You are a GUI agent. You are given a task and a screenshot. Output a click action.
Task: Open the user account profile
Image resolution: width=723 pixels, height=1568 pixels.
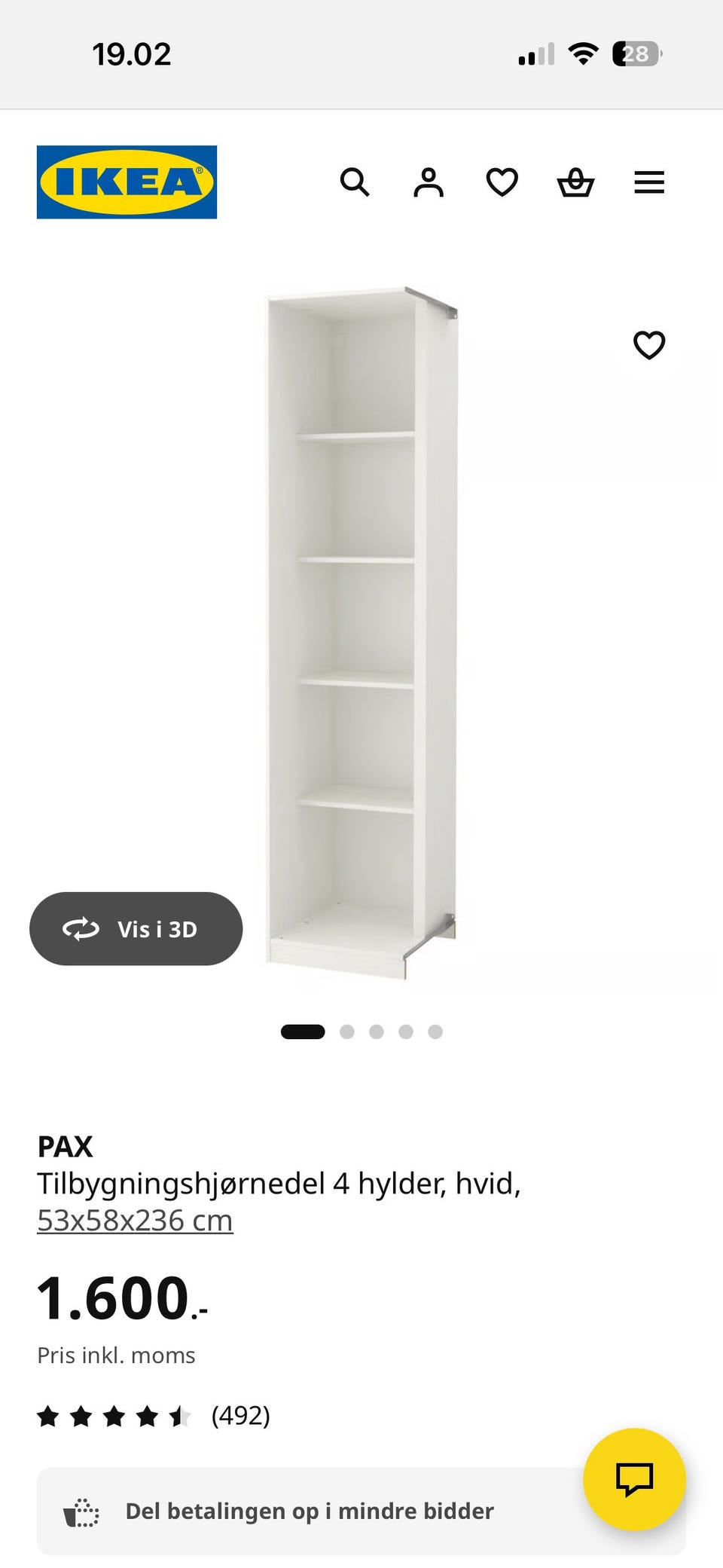429,182
